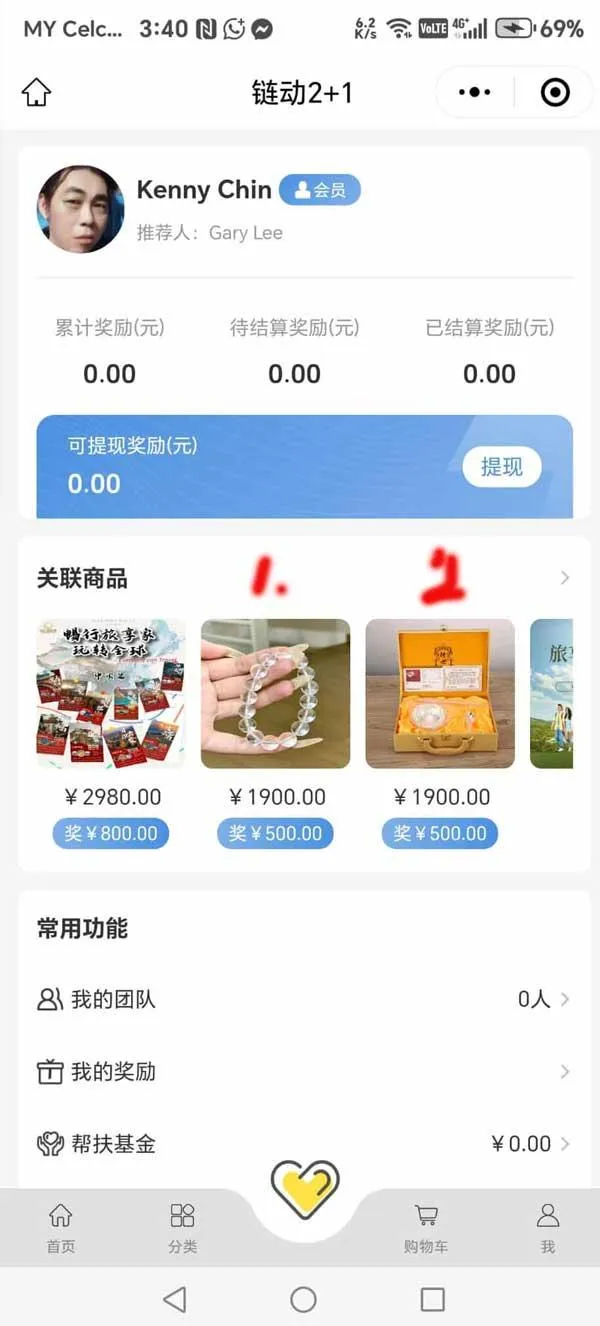Viewport: 600px width, 1326px height.
Task: Open the system recent apps button
Action: (x=432, y=1299)
